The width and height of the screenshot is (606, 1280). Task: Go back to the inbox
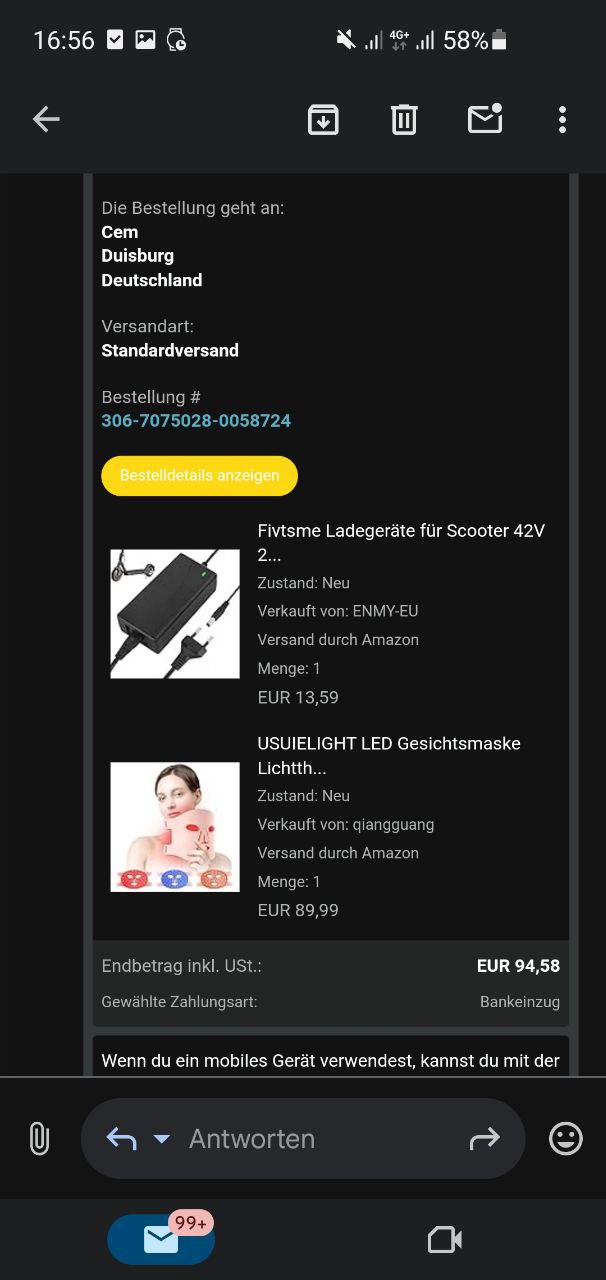pyautogui.click(x=46, y=120)
